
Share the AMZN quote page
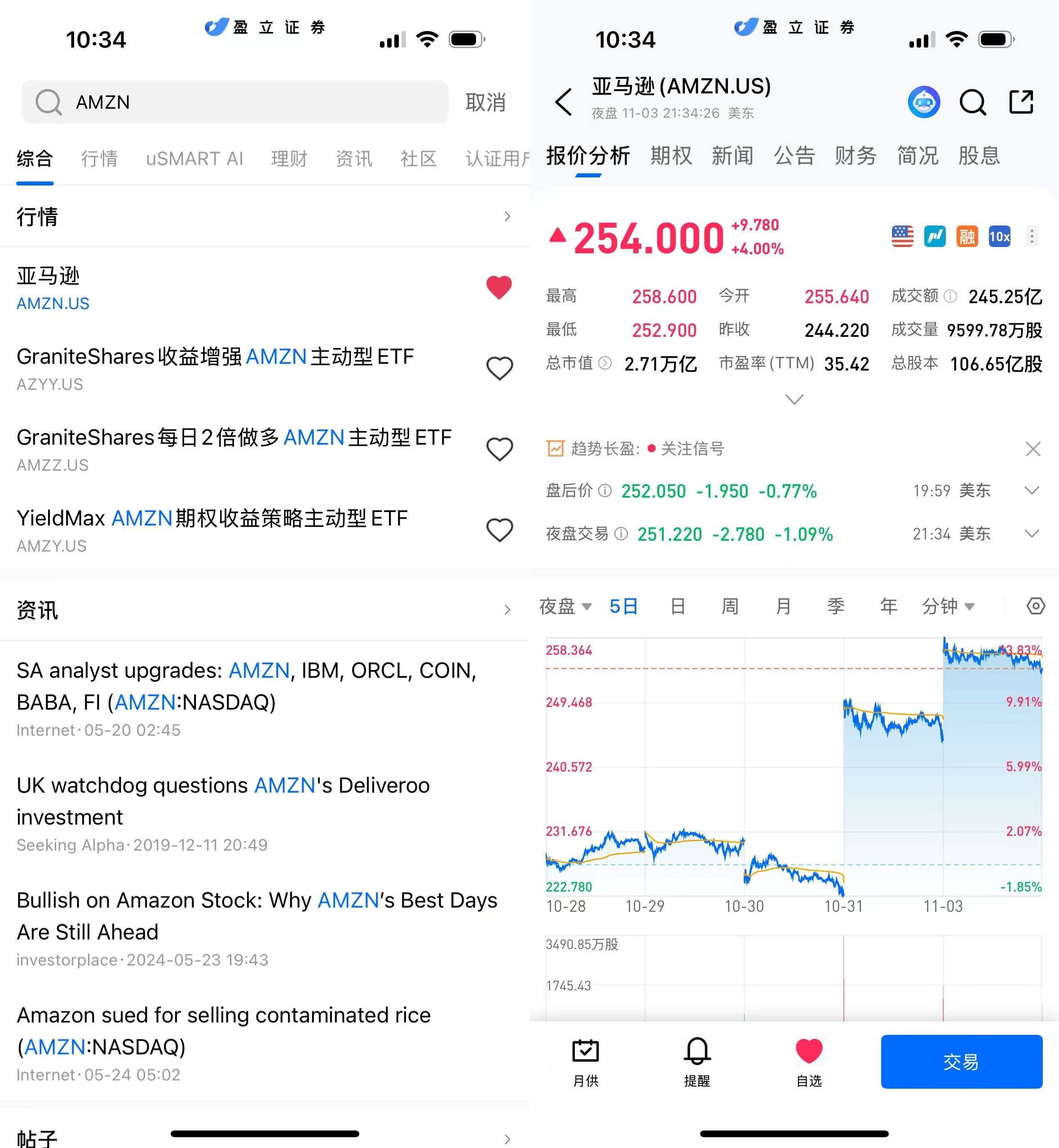tap(1021, 102)
